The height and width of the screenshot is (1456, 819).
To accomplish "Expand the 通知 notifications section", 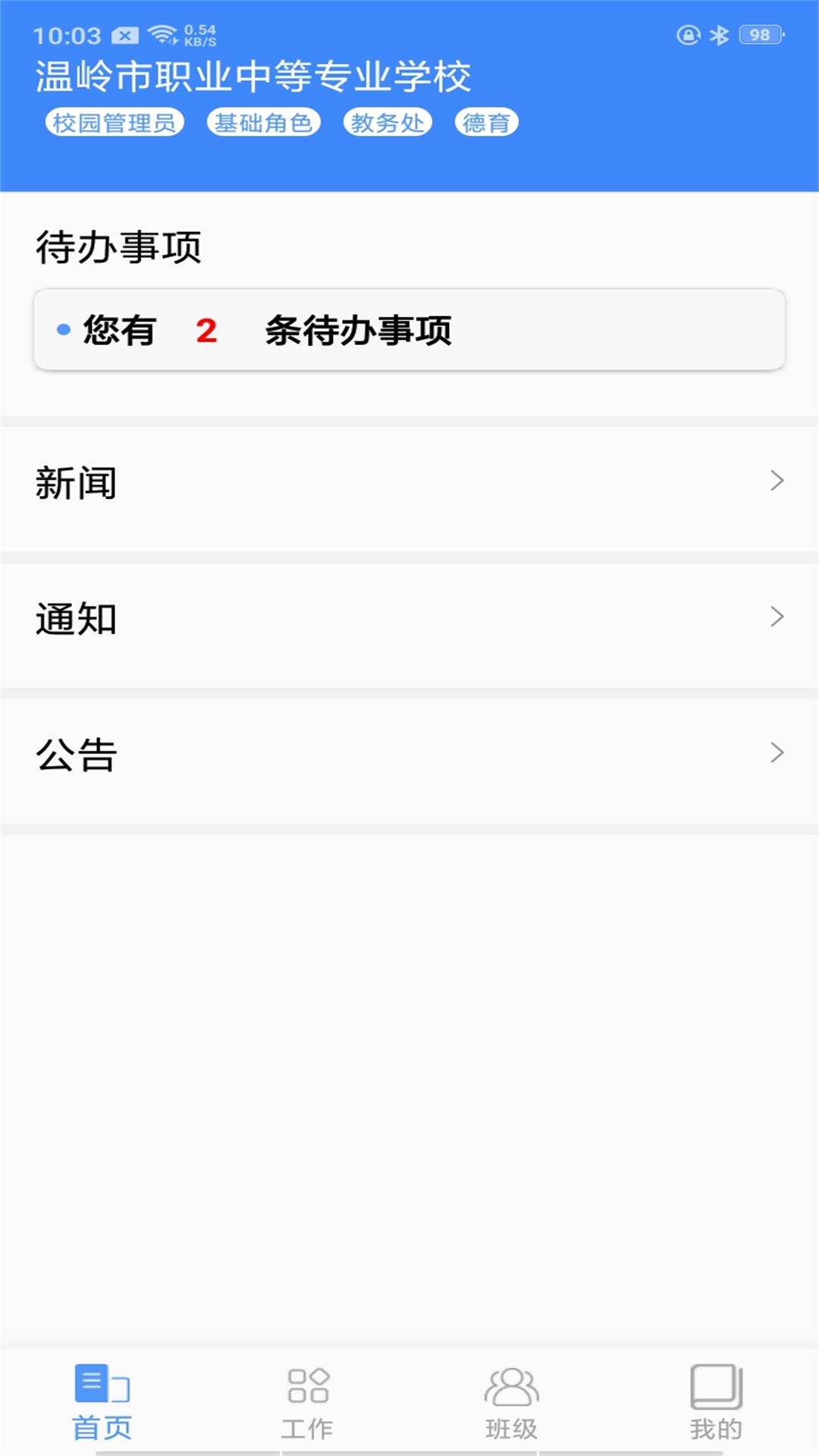I will pos(409,618).
